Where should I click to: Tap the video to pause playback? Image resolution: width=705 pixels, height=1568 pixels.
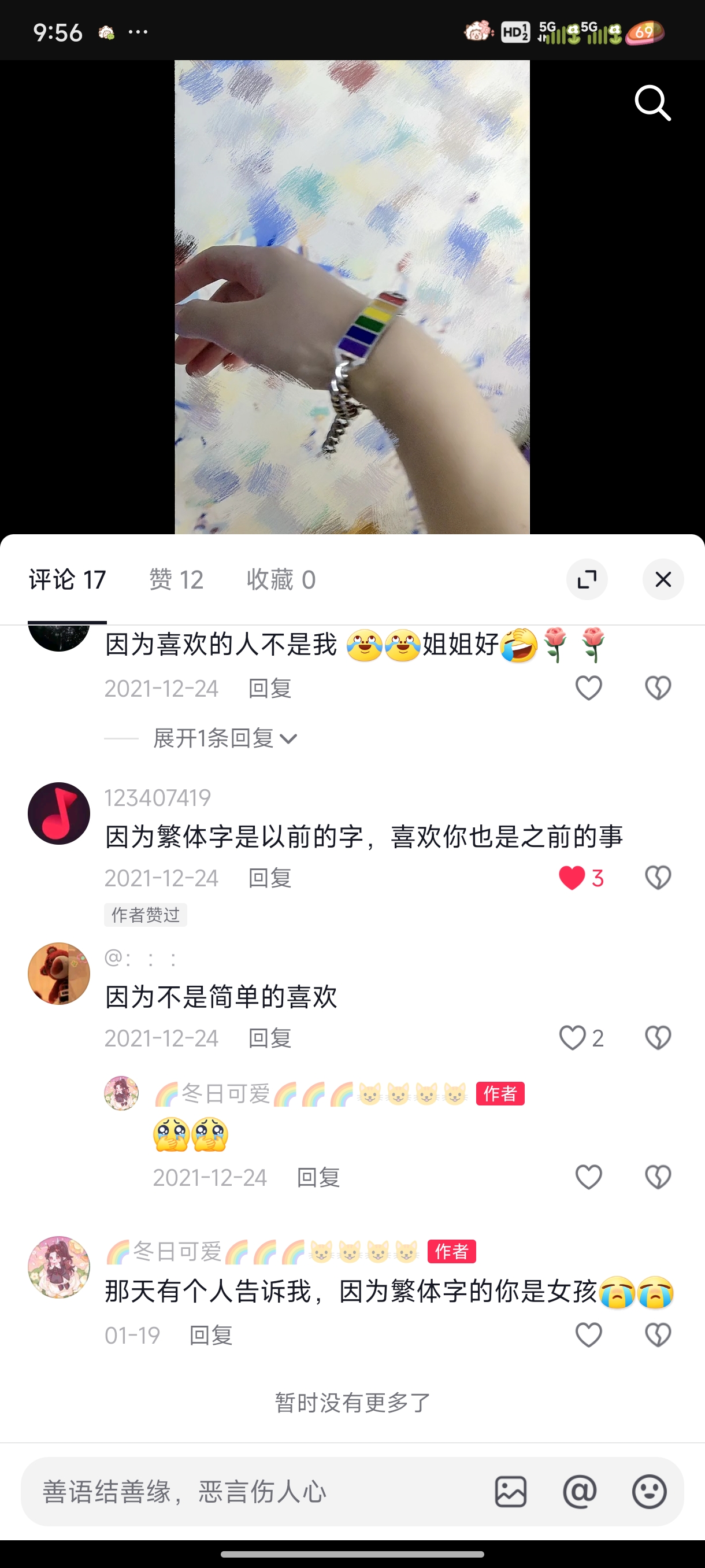[352, 297]
